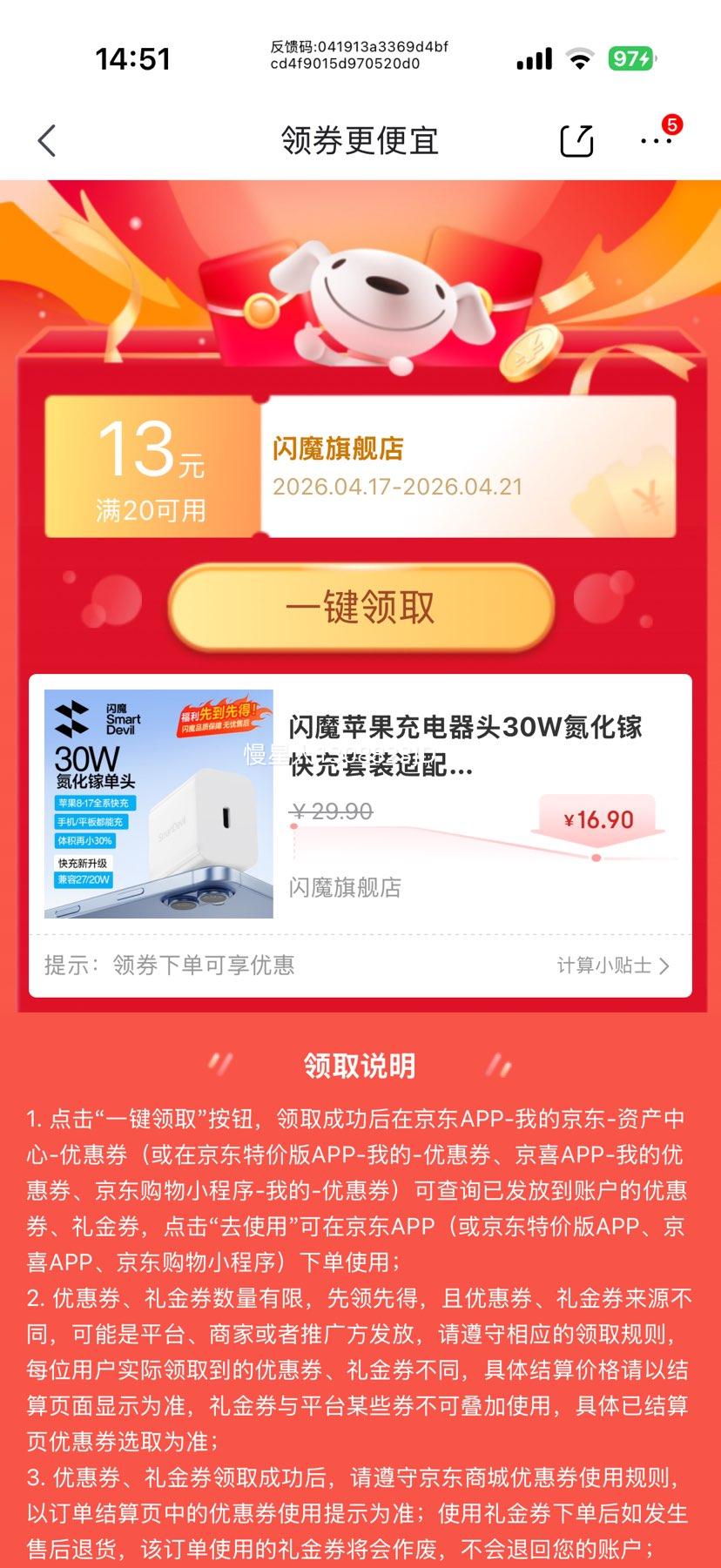721x1568 pixels.
Task: Tap the 97% battery indicator
Action: [x=630, y=57]
